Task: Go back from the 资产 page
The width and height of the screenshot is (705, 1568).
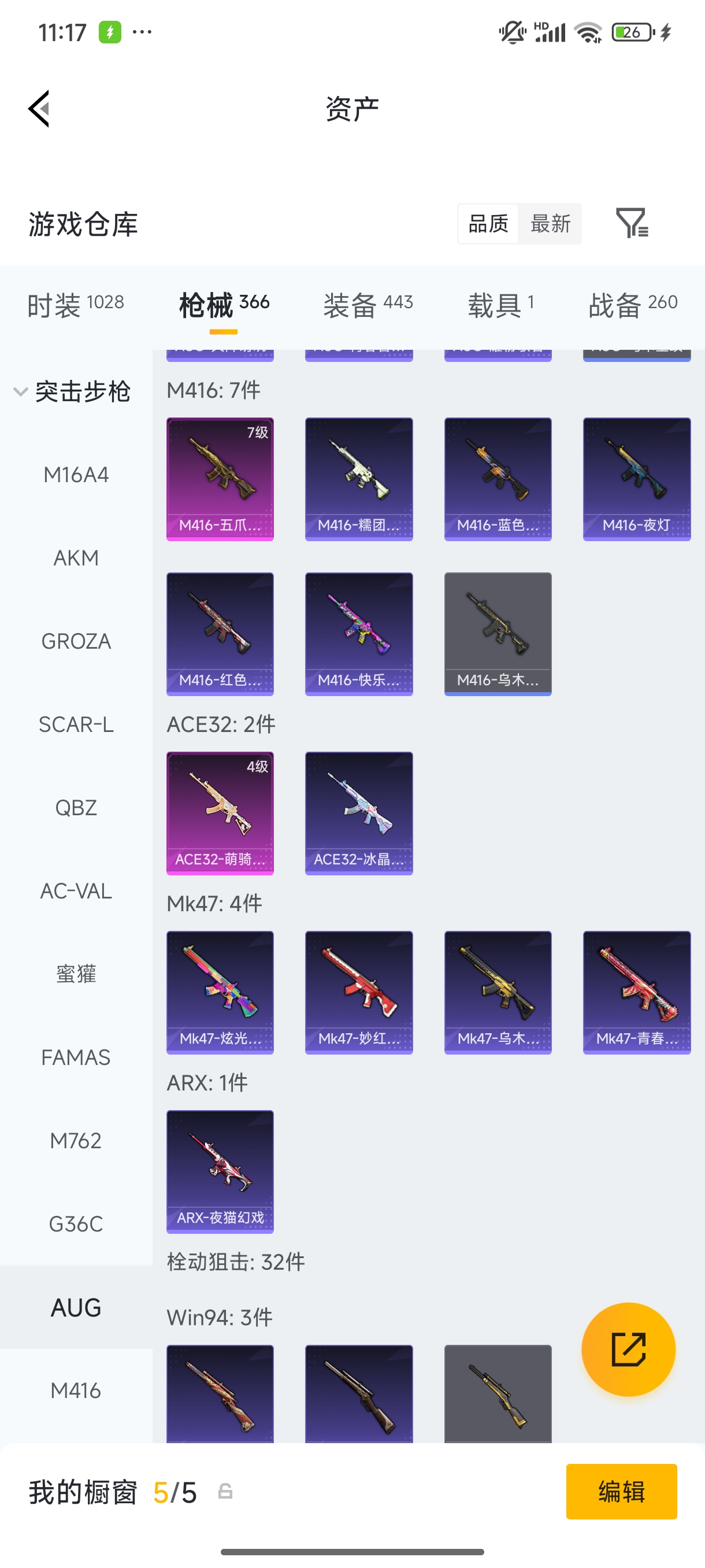Action: (39, 109)
